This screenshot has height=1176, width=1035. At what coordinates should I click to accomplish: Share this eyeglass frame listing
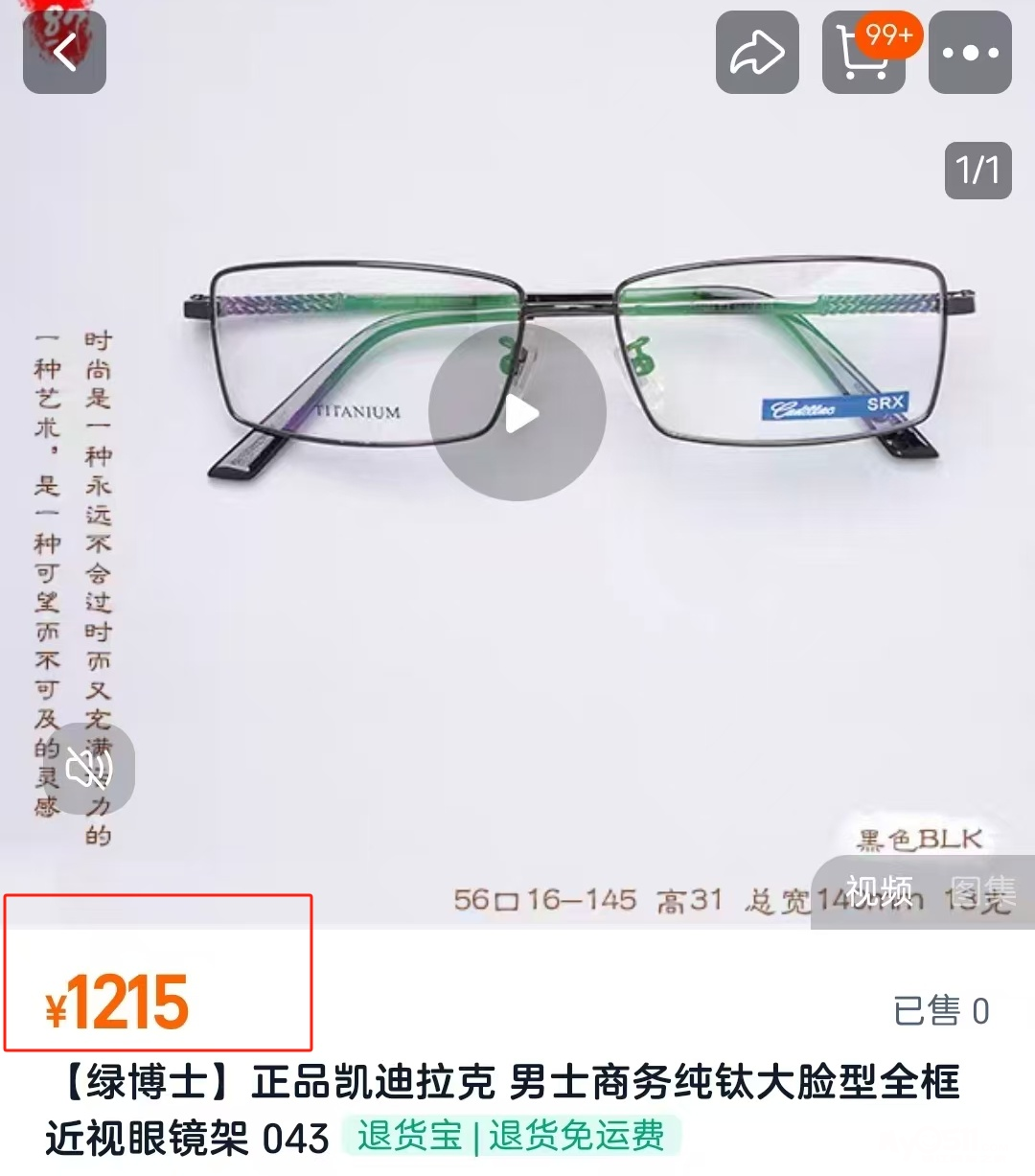pos(757,53)
